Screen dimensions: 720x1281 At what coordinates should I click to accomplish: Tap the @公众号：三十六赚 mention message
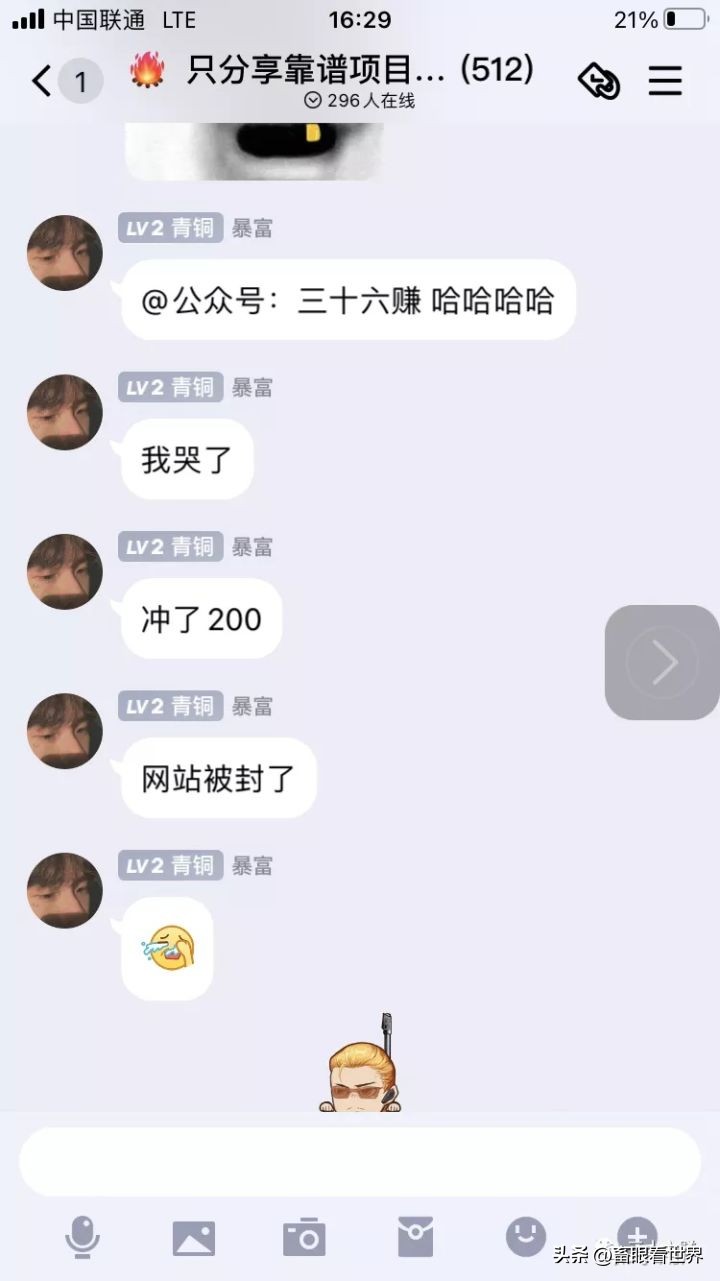click(x=348, y=299)
